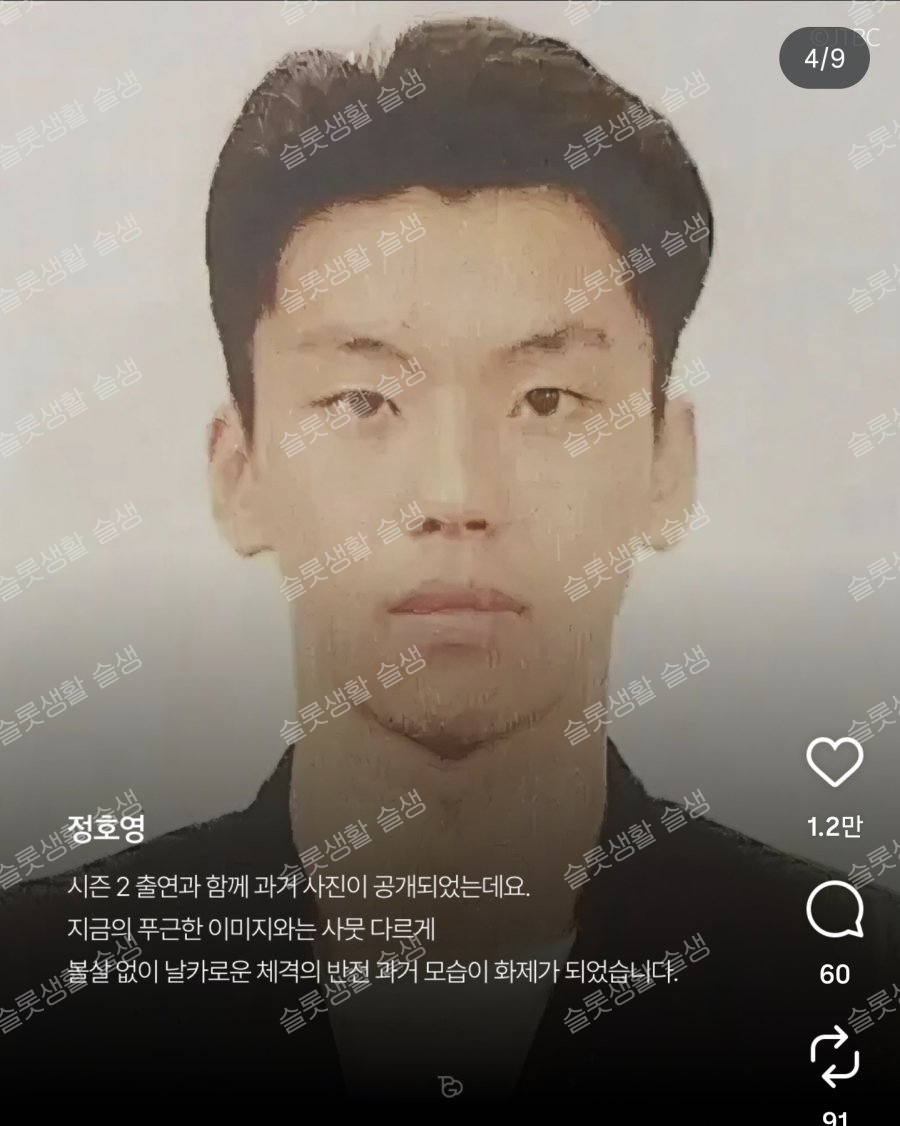Like this post with the heart icon
Viewport: 900px width, 1126px height.
click(x=834, y=765)
